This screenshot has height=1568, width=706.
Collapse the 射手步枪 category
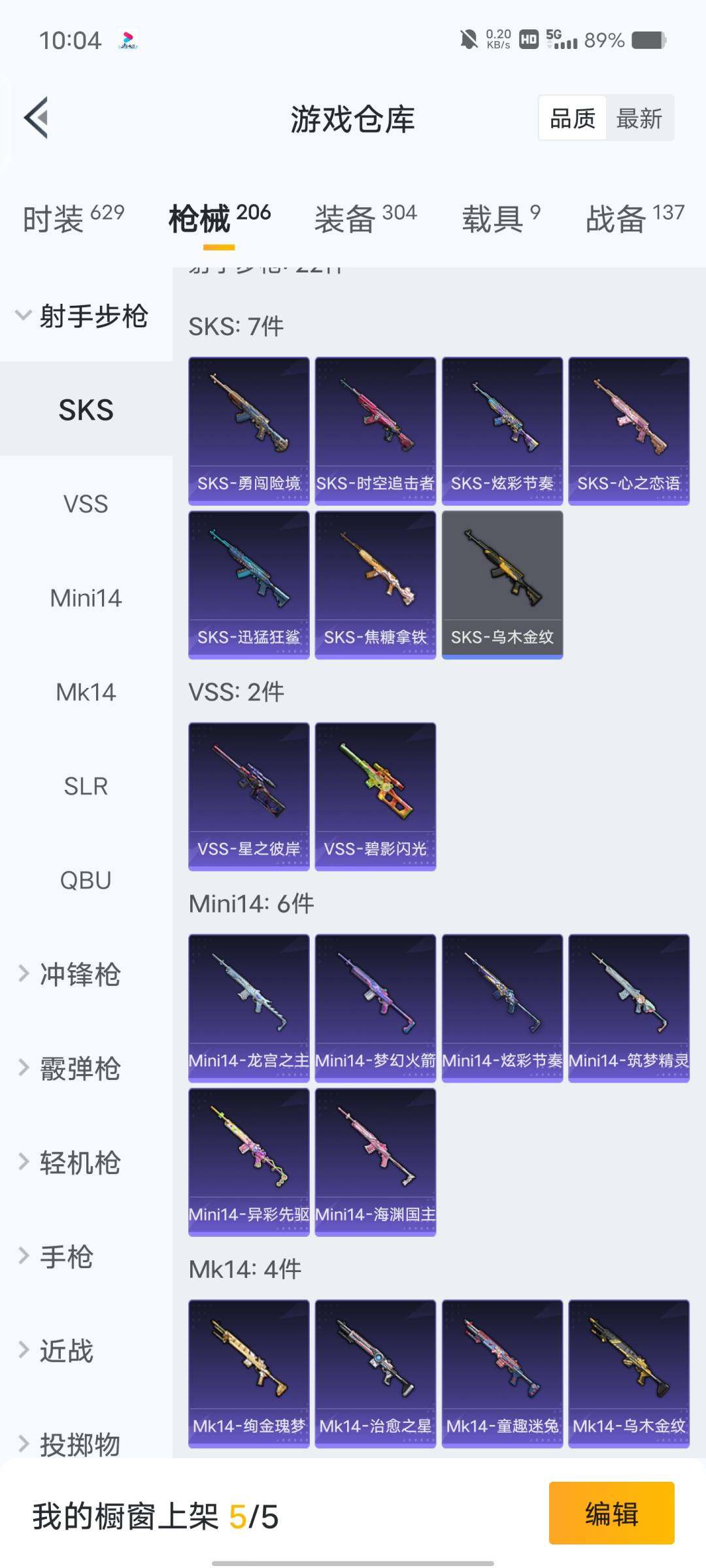click(x=85, y=316)
